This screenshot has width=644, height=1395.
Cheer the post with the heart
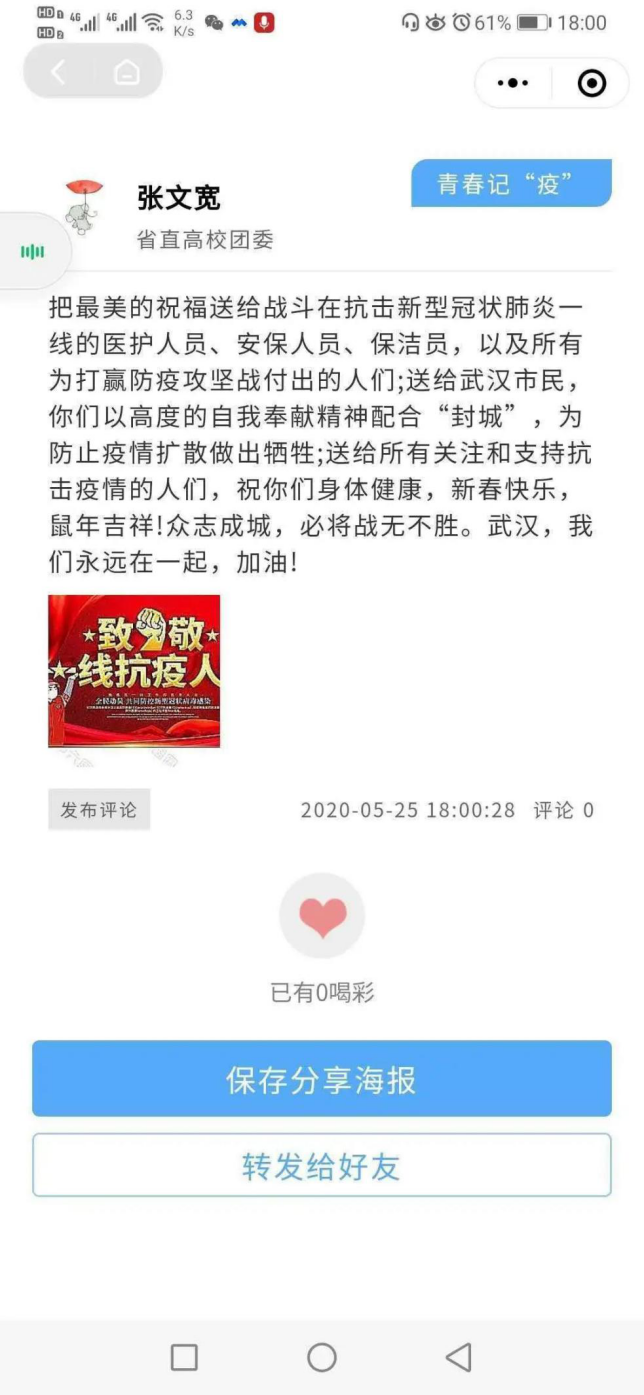click(322, 916)
